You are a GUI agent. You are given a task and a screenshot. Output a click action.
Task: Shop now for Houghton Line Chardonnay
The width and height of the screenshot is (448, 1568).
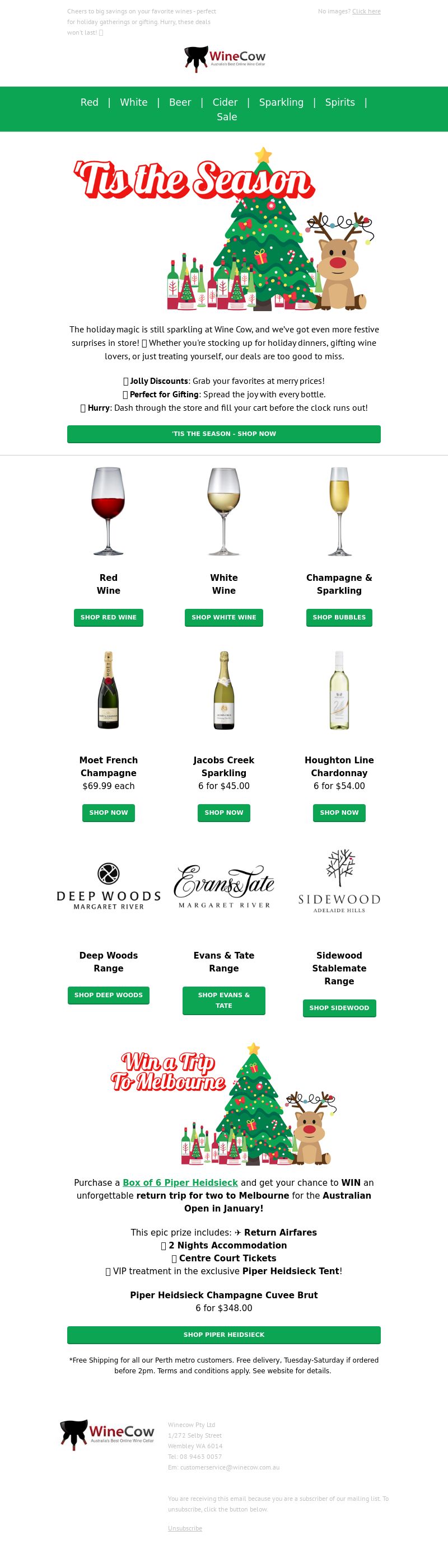(x=339, y=813)
